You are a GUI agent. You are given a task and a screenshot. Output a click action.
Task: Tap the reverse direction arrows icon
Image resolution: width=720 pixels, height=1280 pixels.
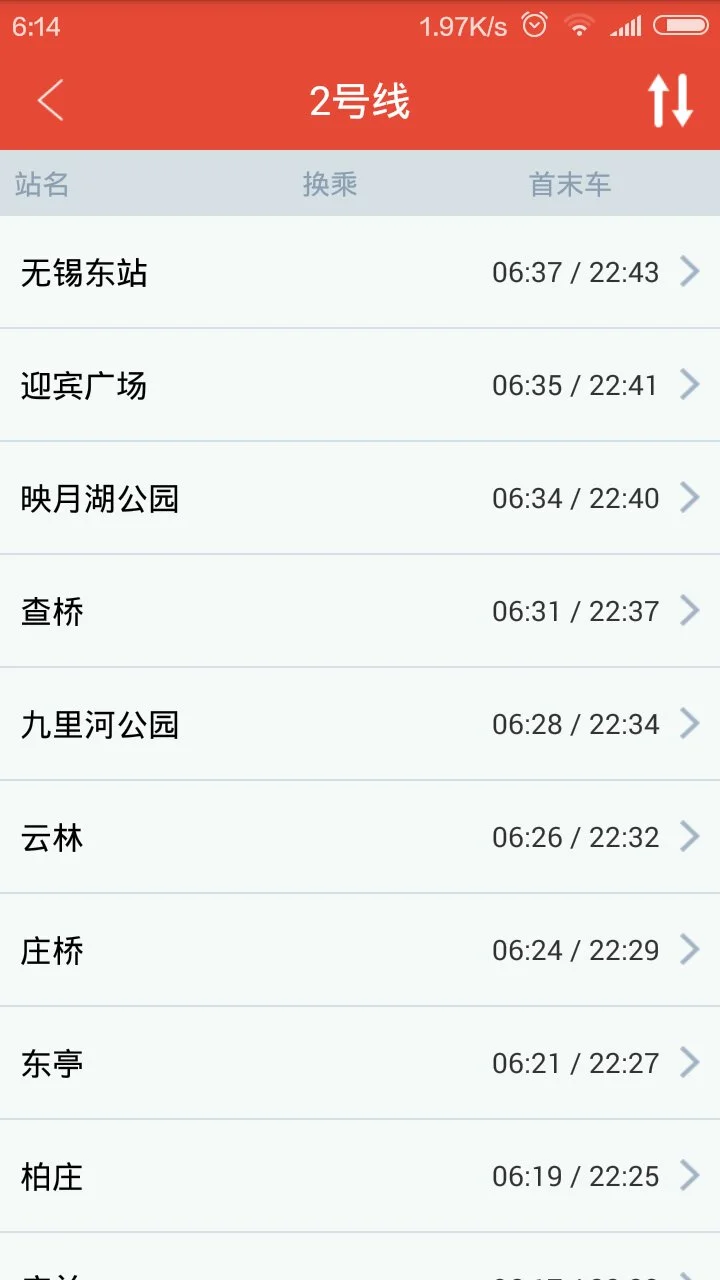668,100
